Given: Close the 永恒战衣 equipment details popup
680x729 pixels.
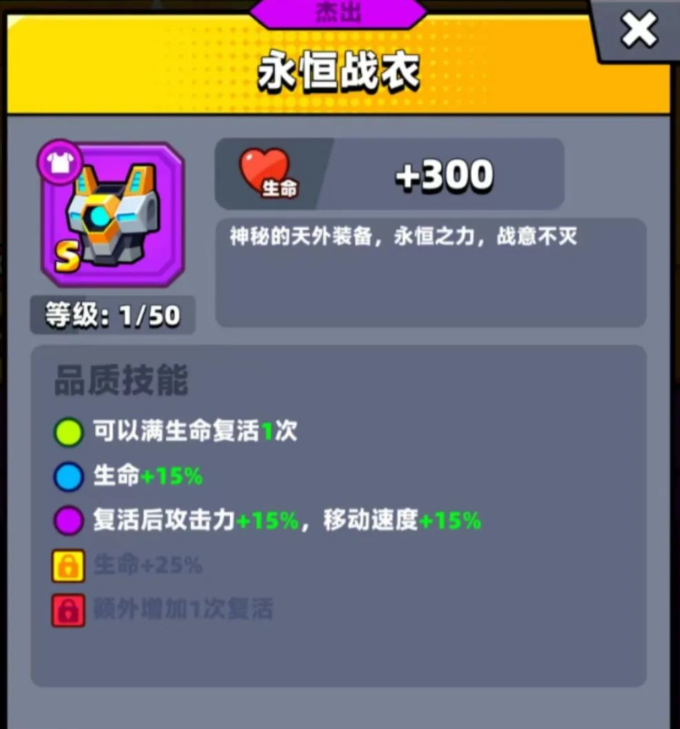Looking at the screenshot, I should click(638, 30).
